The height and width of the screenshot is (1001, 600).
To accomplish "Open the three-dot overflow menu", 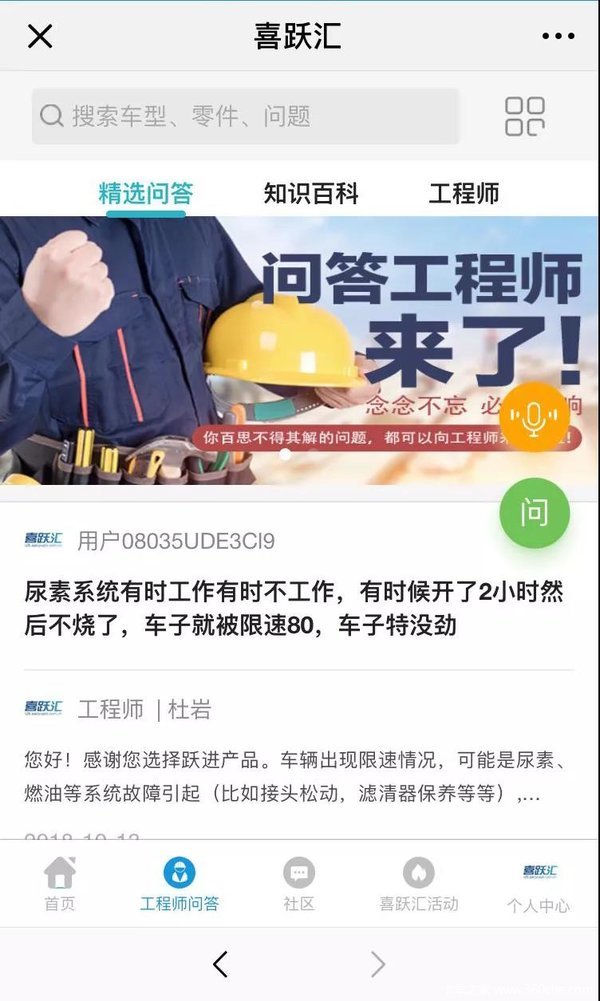I will tap(558, 37).
